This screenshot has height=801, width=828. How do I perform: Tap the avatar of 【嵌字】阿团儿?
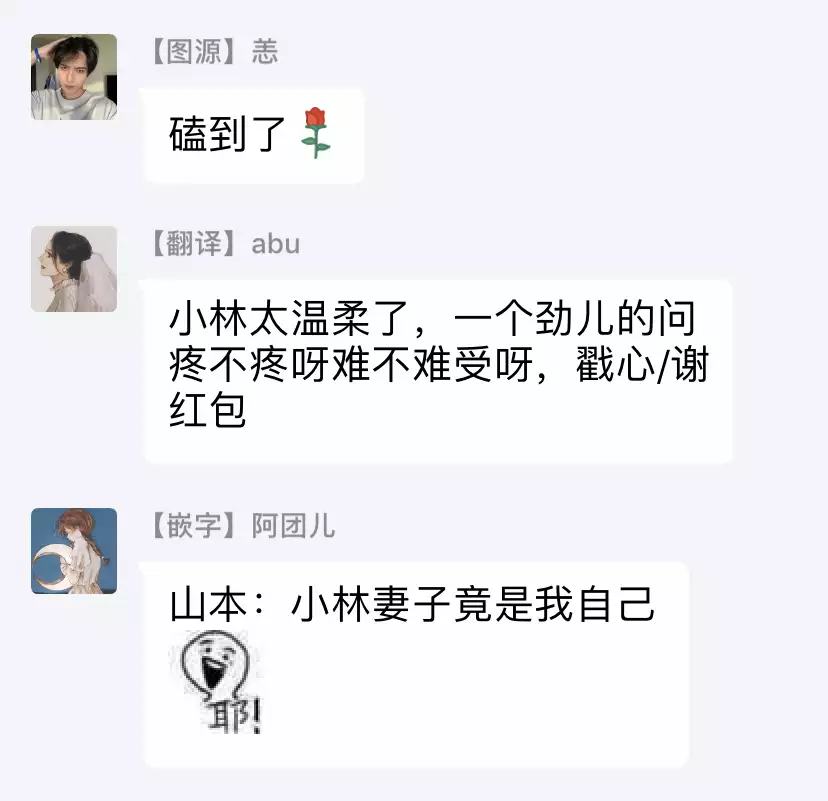tap(74, 550)
